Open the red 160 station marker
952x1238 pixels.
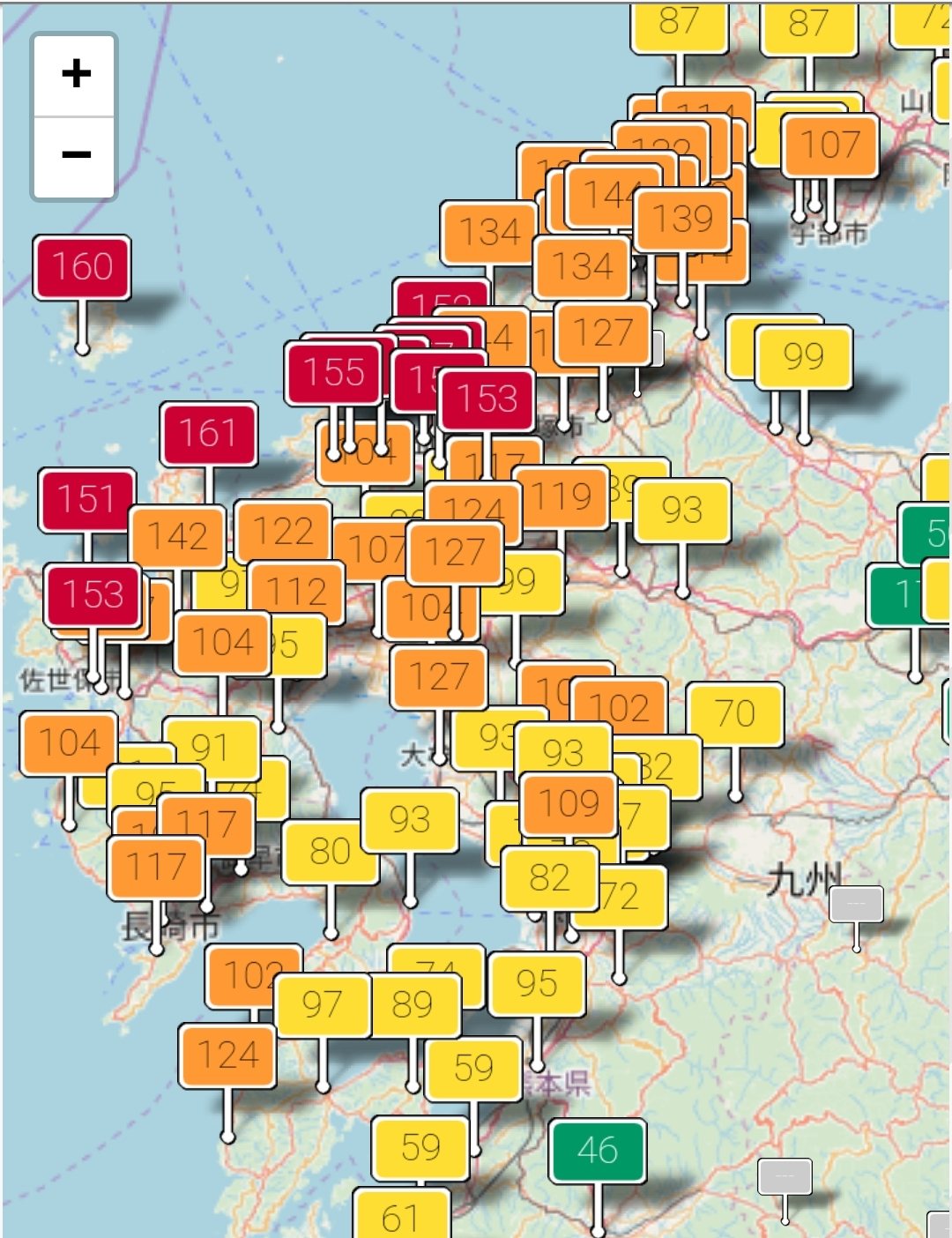click(x=82, y=266)
